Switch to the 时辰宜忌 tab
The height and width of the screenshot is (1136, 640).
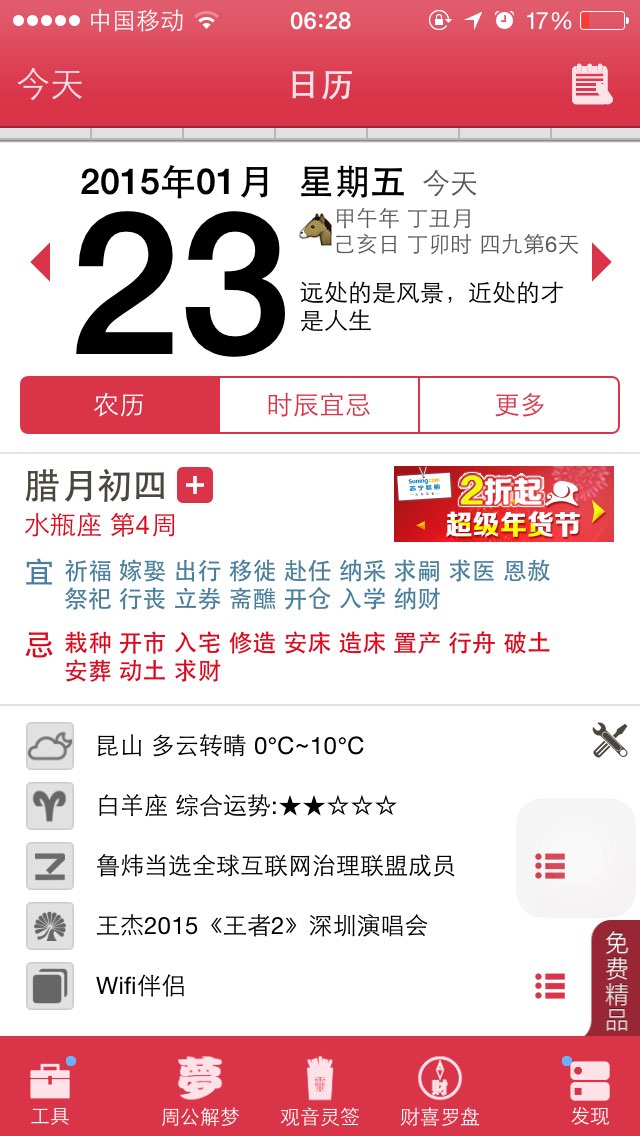click(319, 405)
